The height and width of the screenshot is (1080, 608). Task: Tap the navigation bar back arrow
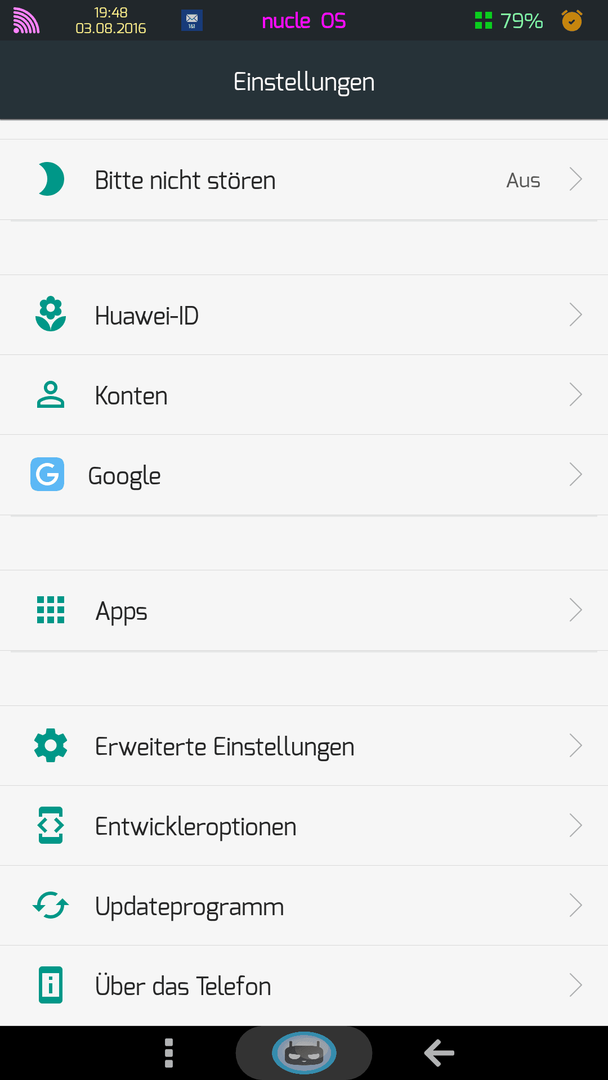click(439, 1052)
